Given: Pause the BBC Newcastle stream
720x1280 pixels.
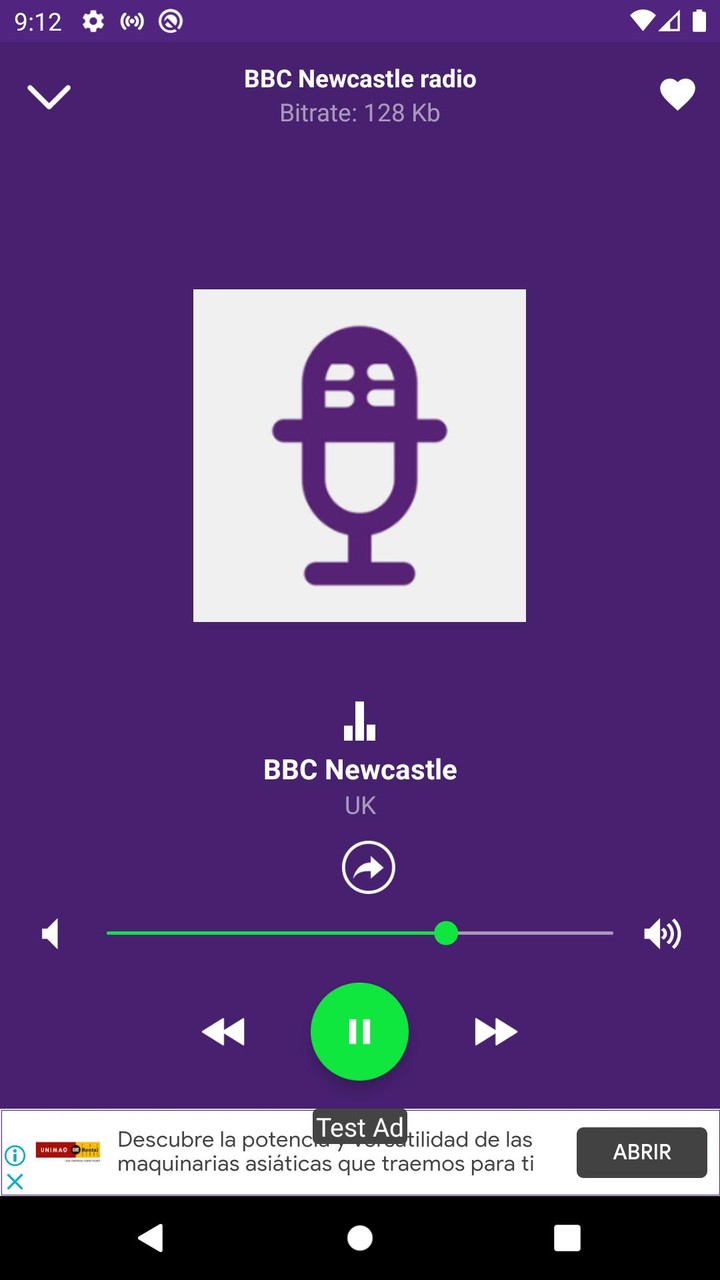Looking at the screenshot, I should (359, 1032).
